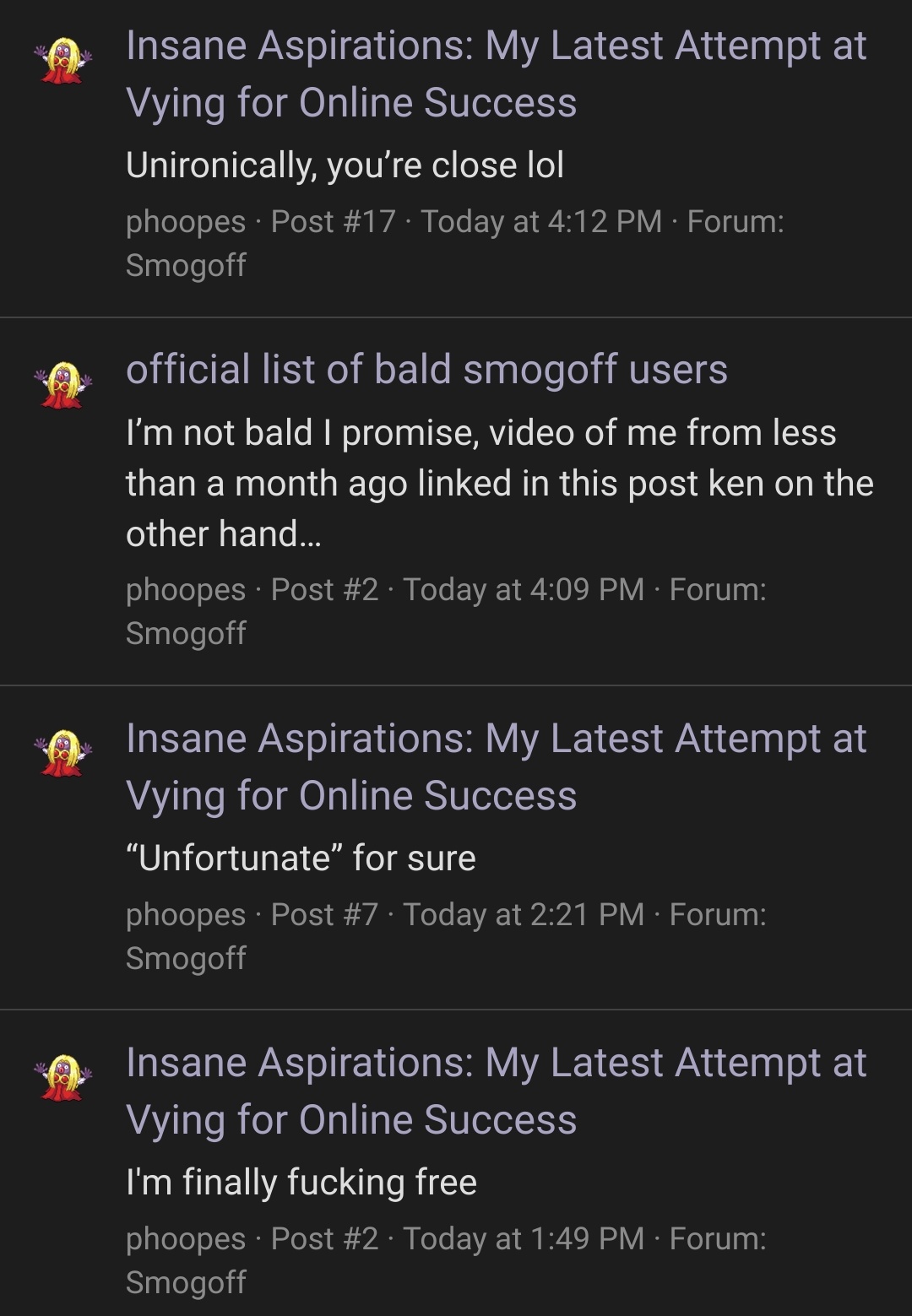This screenshot has height=1316, width=912.
Task: Open "official list of bald smogoff users" thread
Action: [426, 370]
